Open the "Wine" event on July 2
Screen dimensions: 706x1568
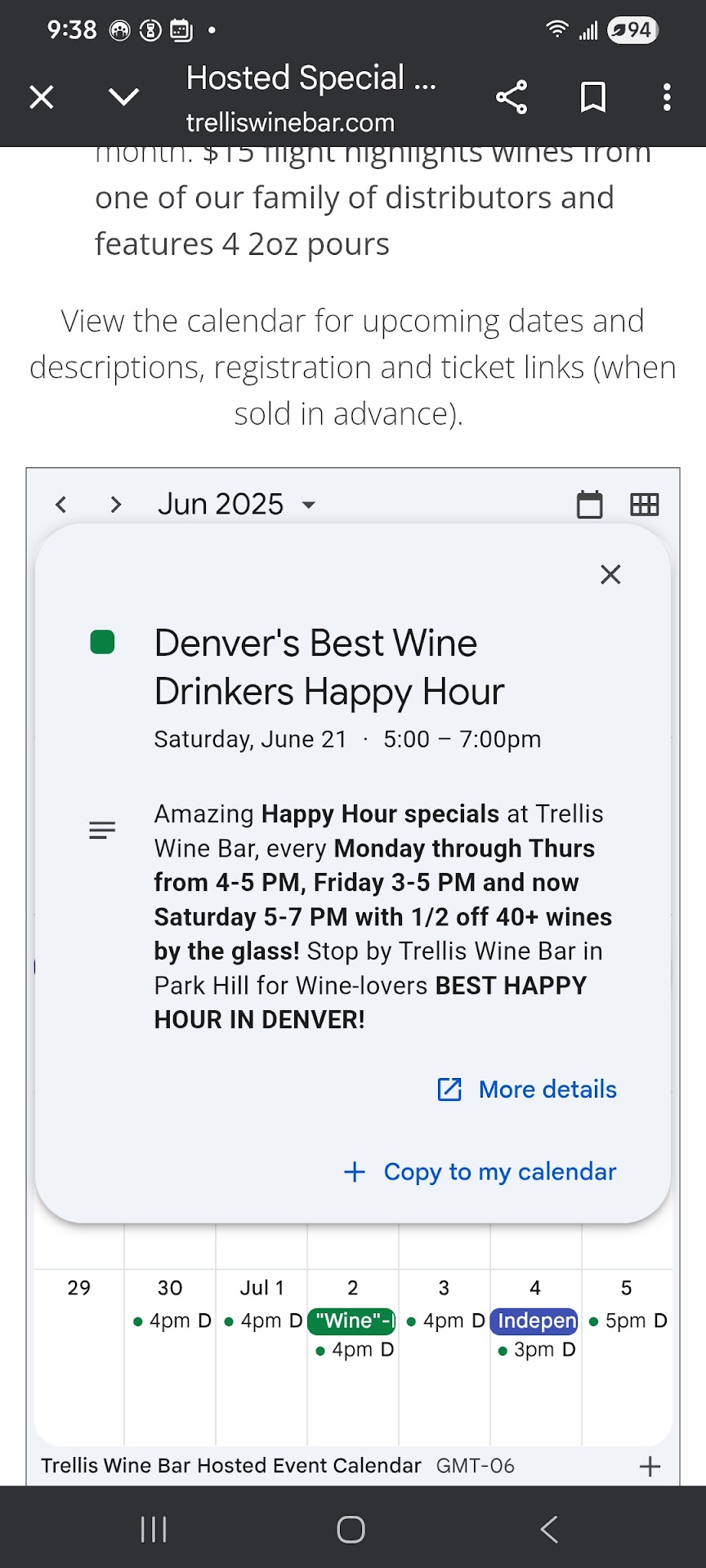352,1321
